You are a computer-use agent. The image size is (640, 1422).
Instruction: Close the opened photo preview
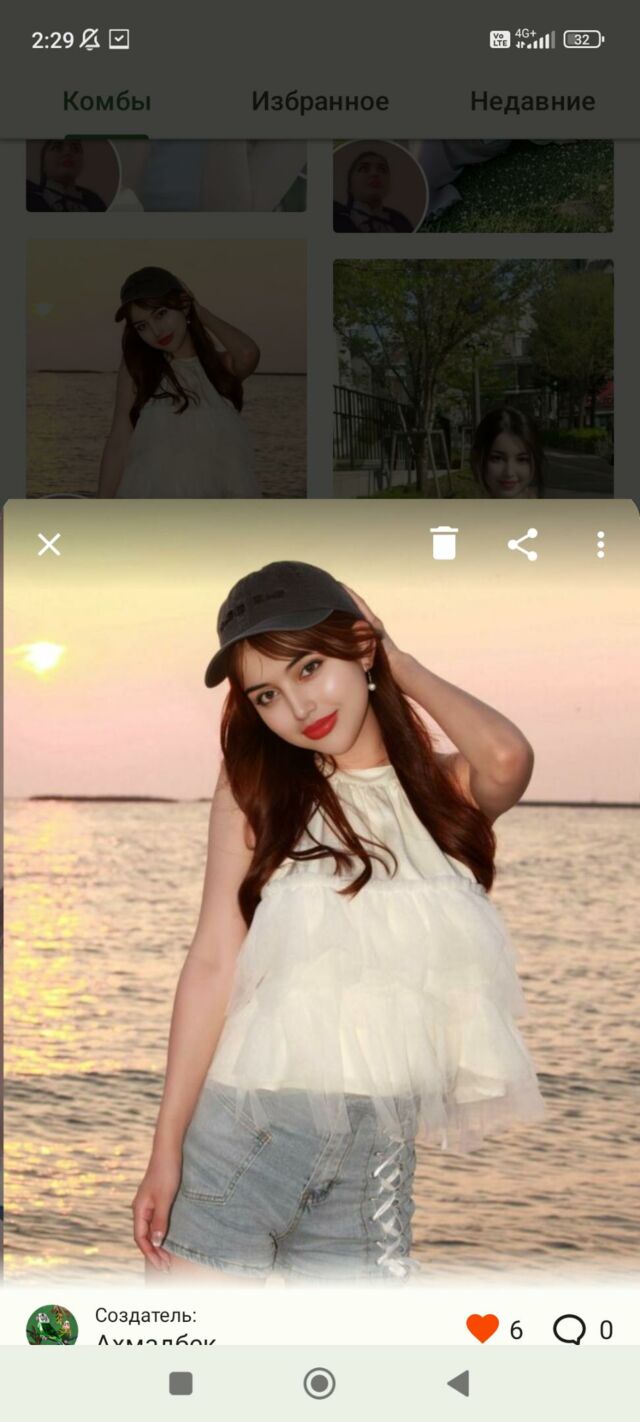[x=49, y=544]
